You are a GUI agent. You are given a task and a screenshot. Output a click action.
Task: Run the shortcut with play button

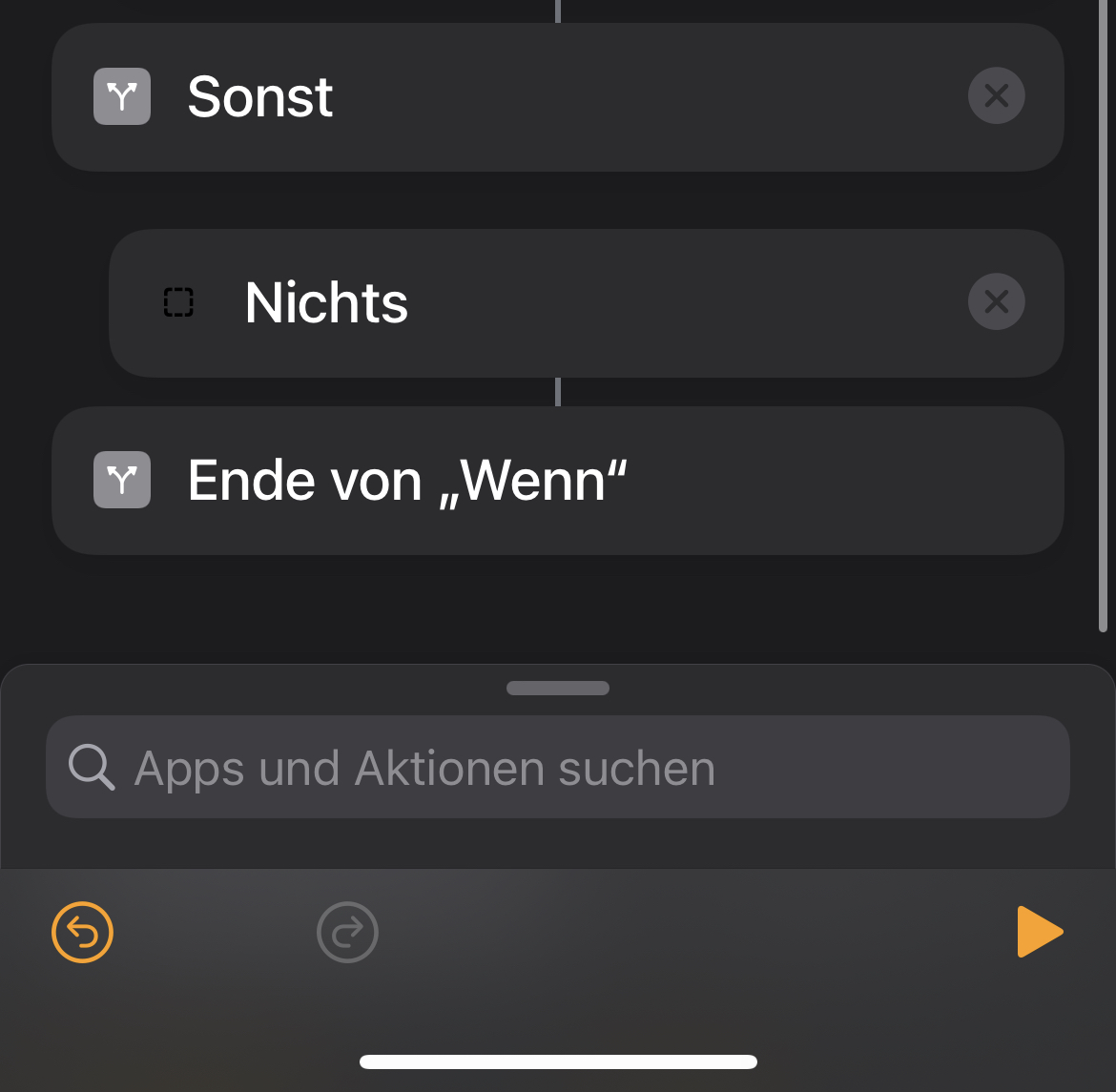coord(1039,932)
